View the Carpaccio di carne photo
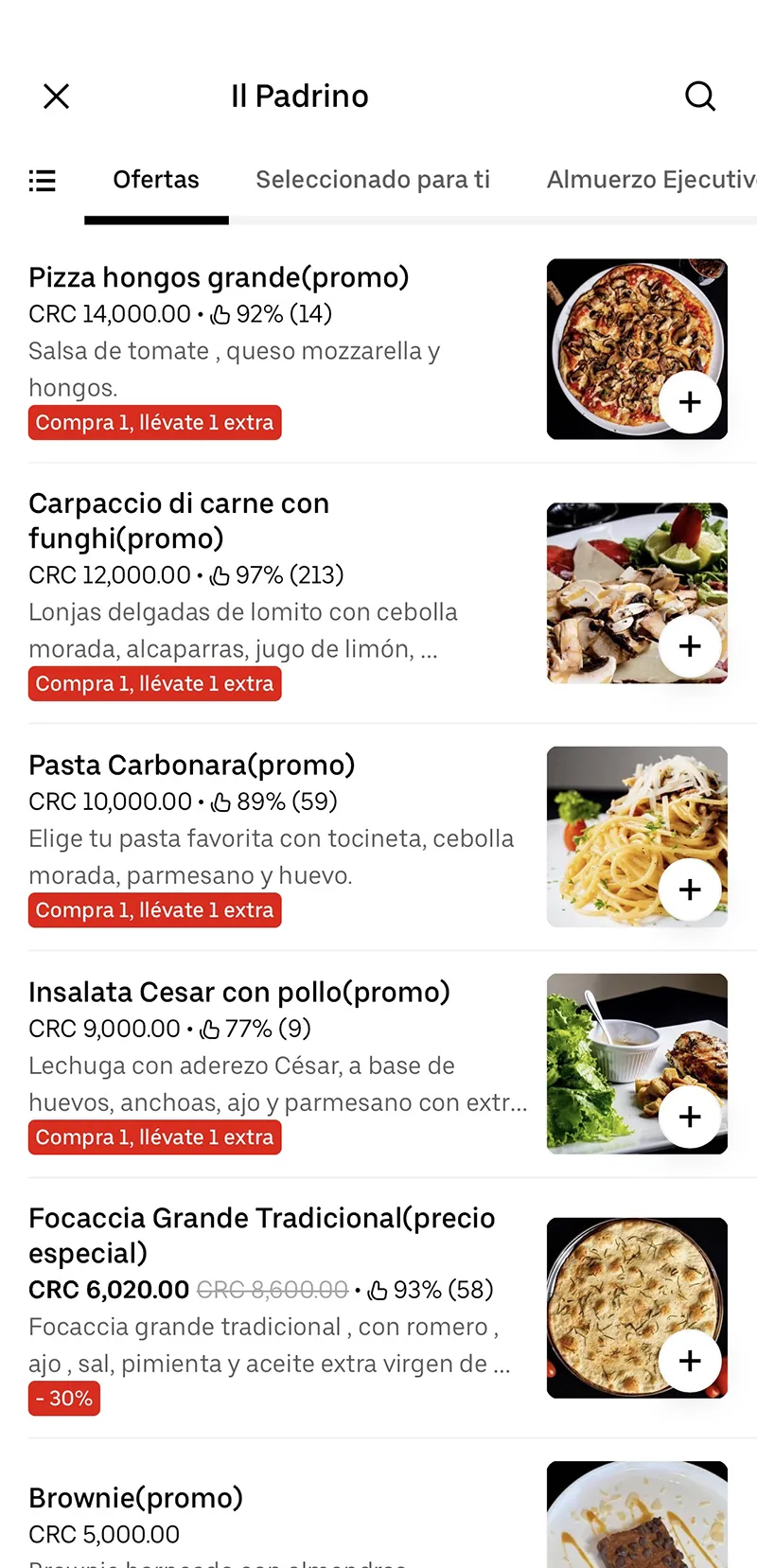 637,592
